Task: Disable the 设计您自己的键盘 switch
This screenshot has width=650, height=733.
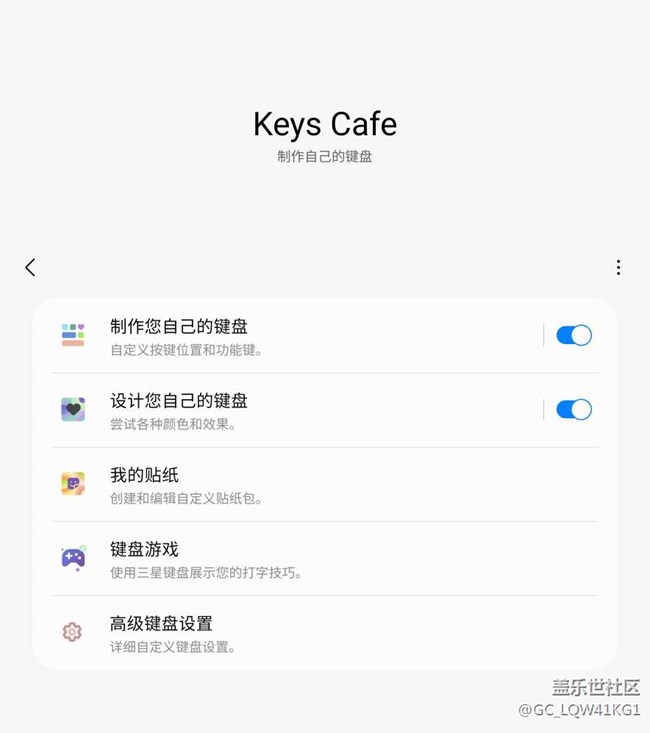Action: tap(574, 410)
